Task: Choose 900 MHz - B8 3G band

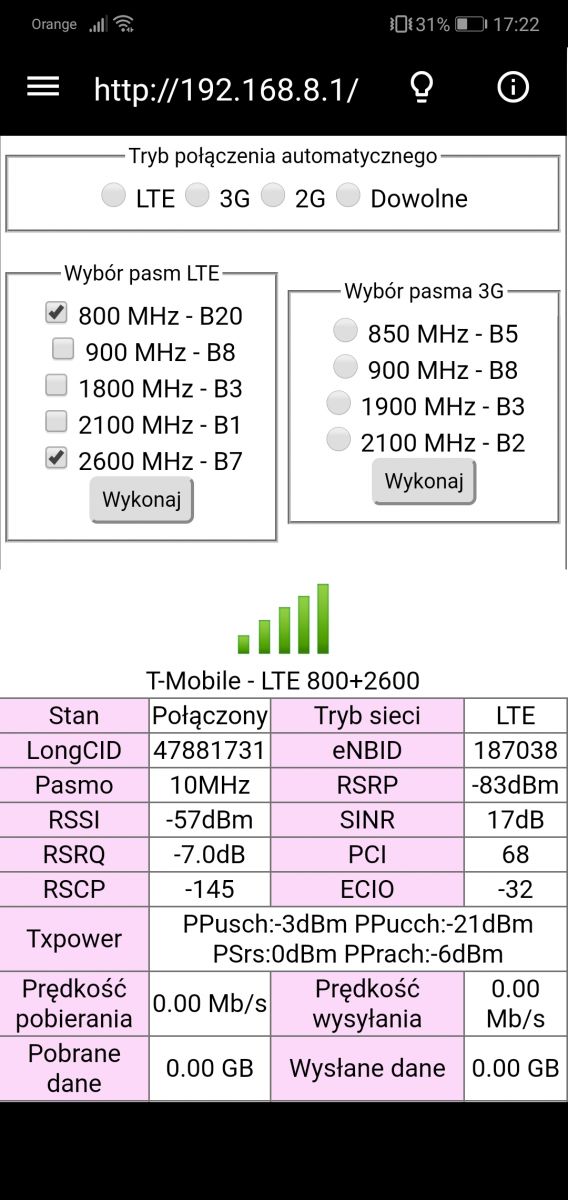Action: pyautogui.click(x=345, y=366)
